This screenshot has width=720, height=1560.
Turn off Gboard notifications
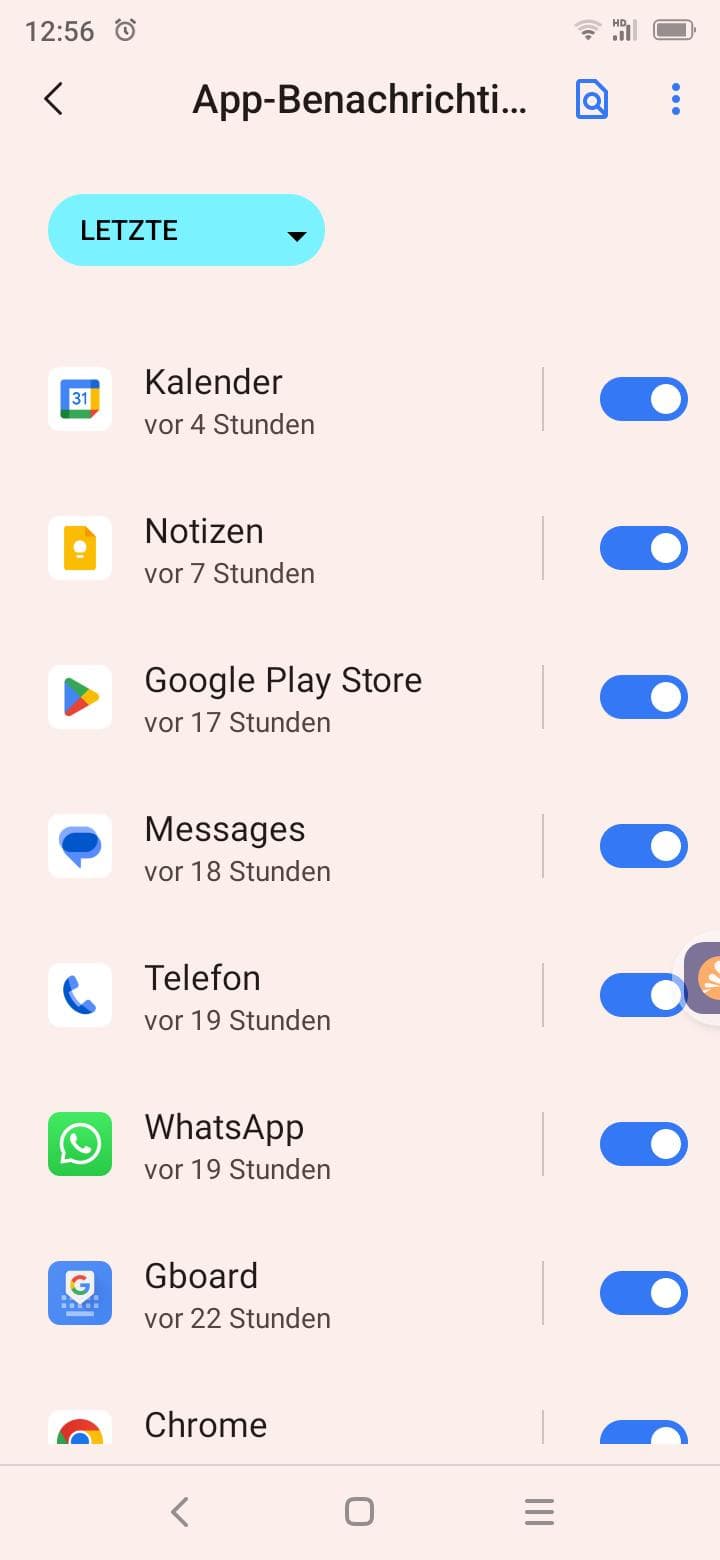(x=644, y=1293)
